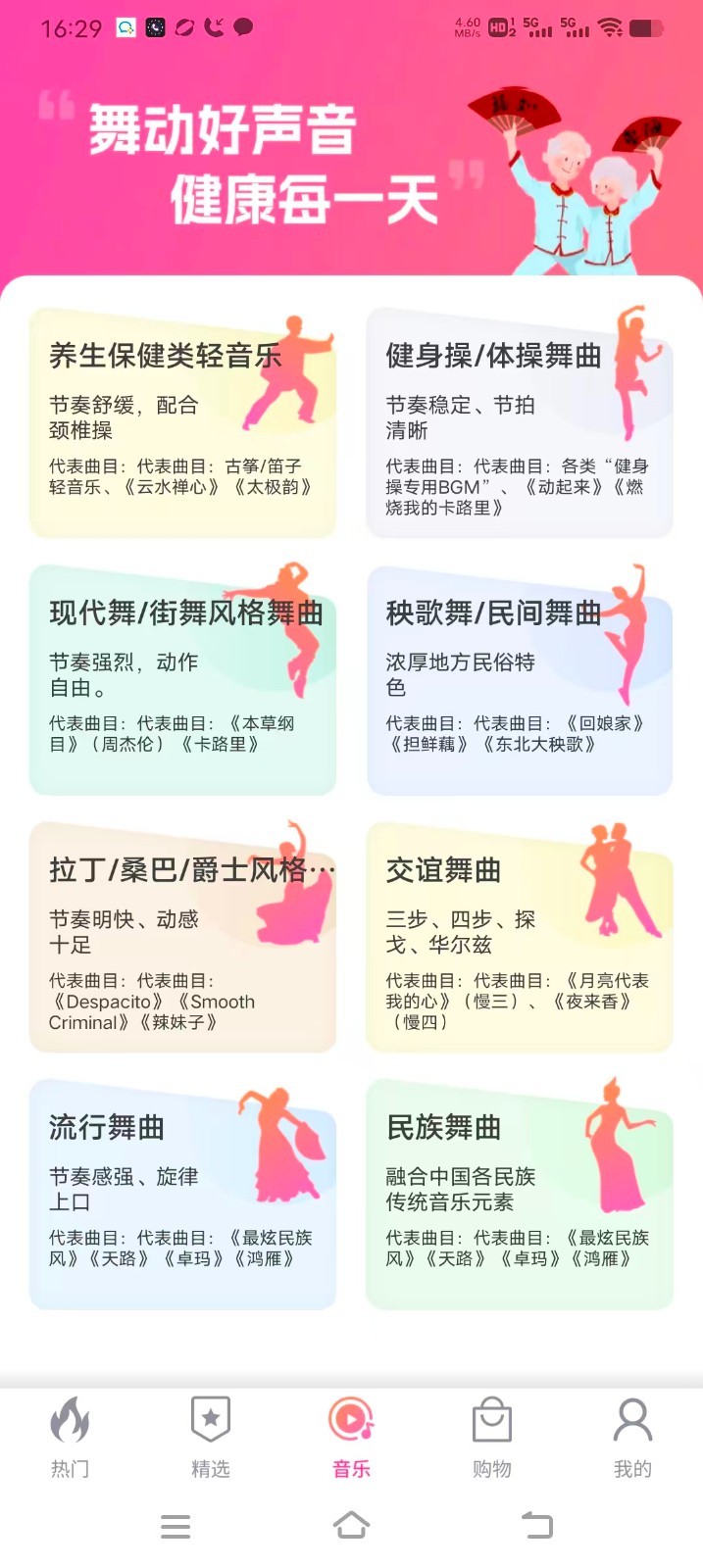Open the 养生保健类轻音乐 category card
Viewport: 703px width, 1568px height.
point(182,421)
